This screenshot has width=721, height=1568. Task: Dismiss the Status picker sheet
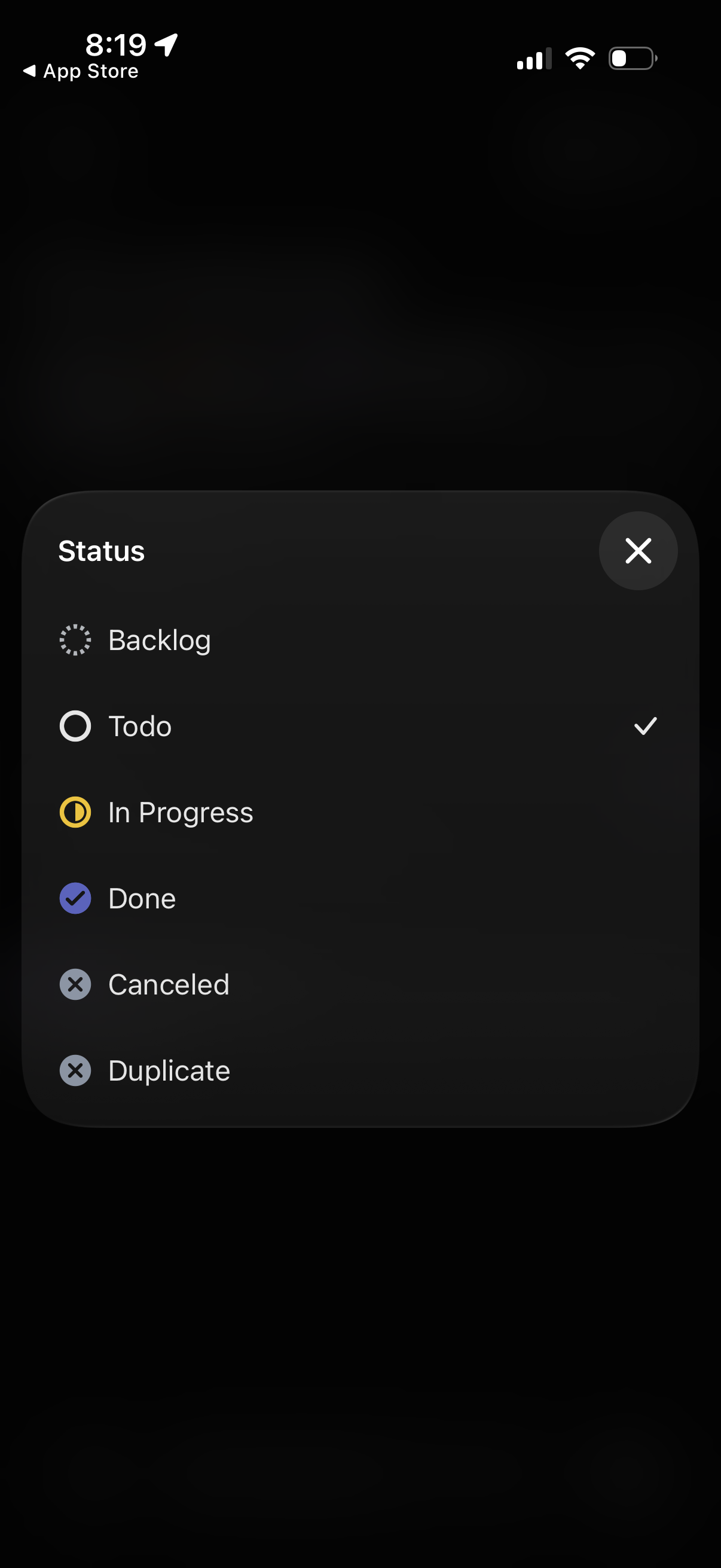coord(638,551)
